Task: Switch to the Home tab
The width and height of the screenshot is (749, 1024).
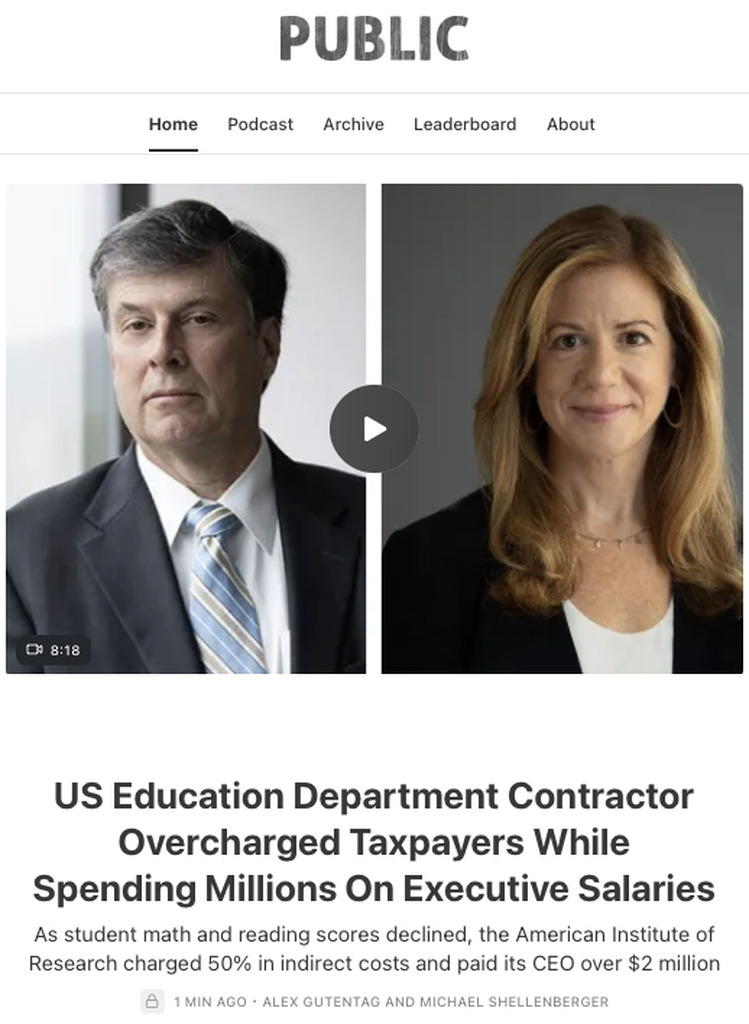Action: tap(173, 124)
